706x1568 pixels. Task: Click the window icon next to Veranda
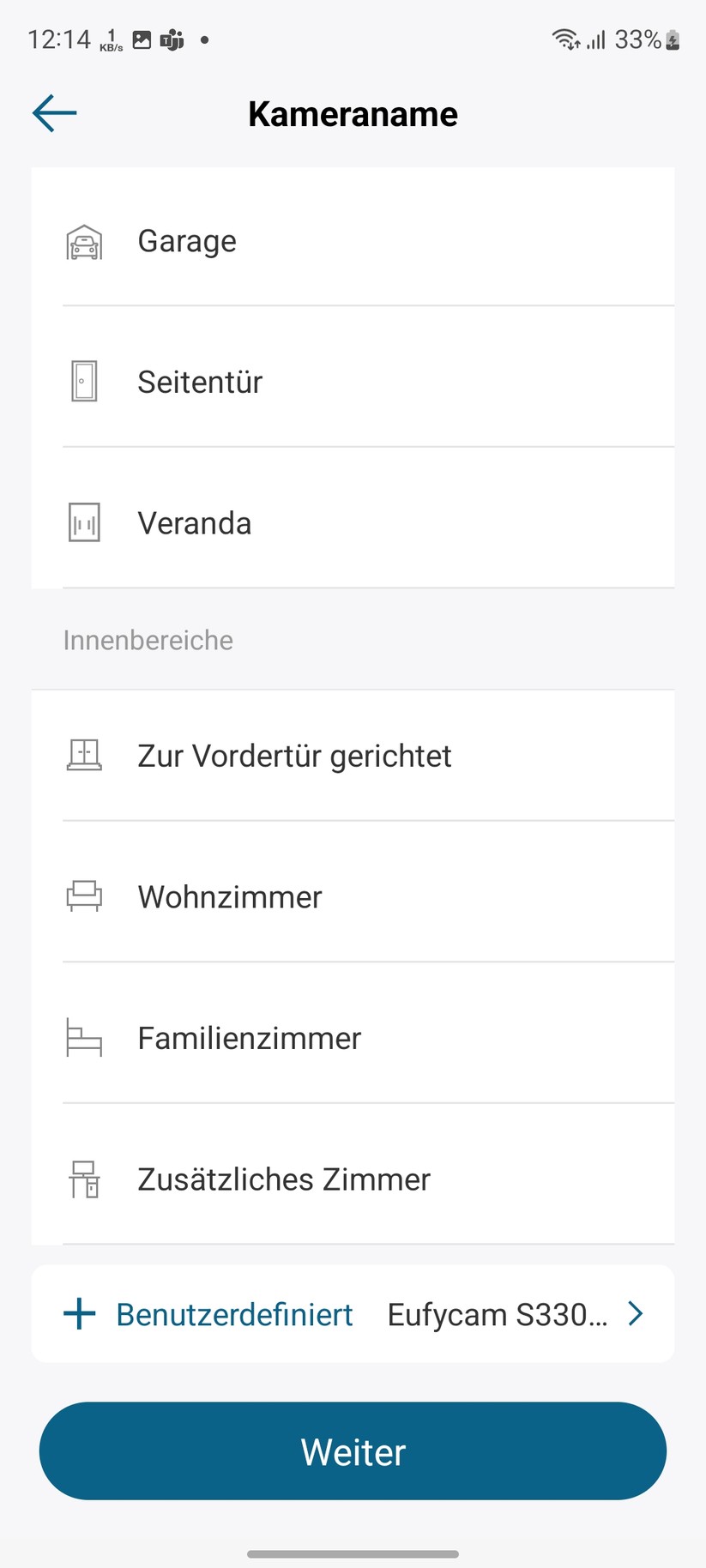click(x=83, y=522)
